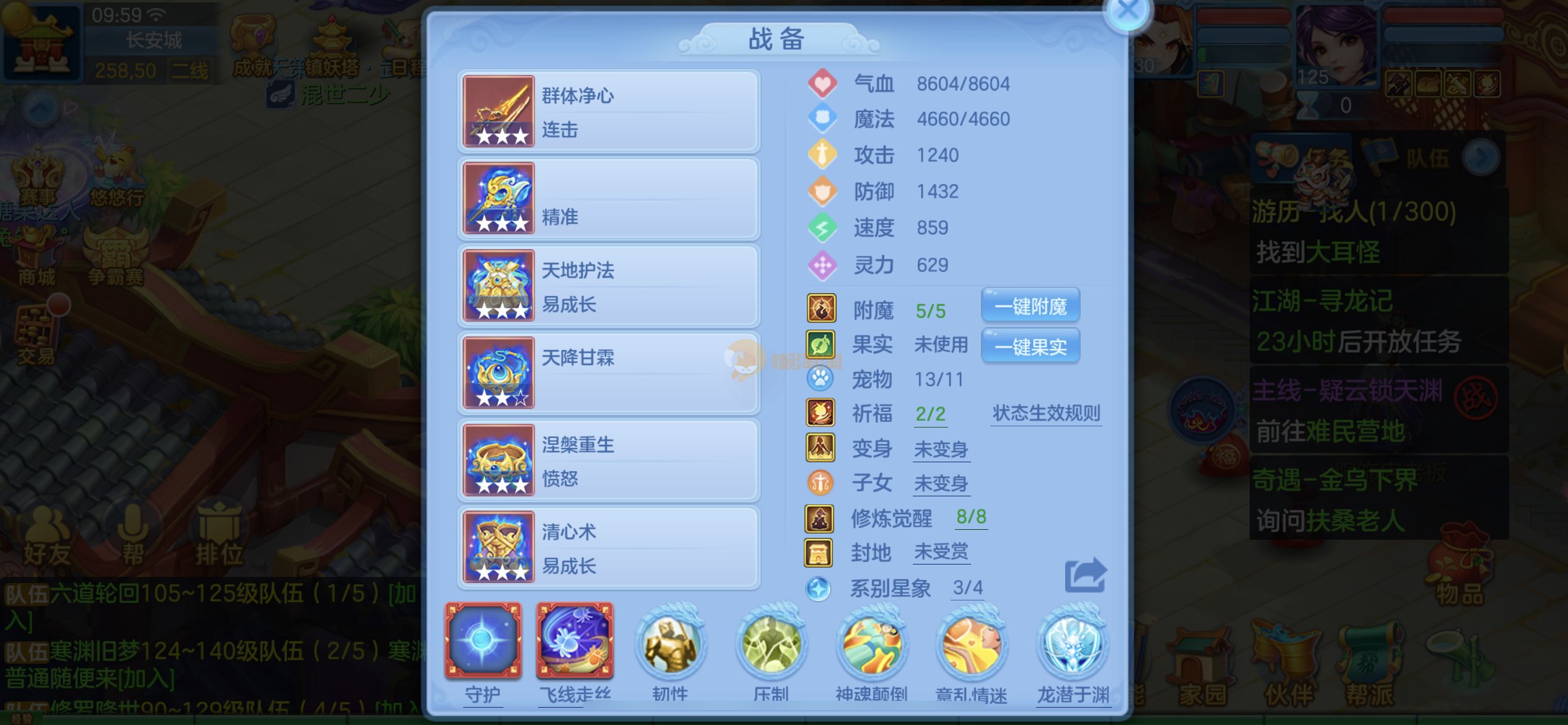Screen dimensions: 1568x725
Task: Open the 系别星象 3/4 link
Action: pyautogui.click(x=967, y=587)
